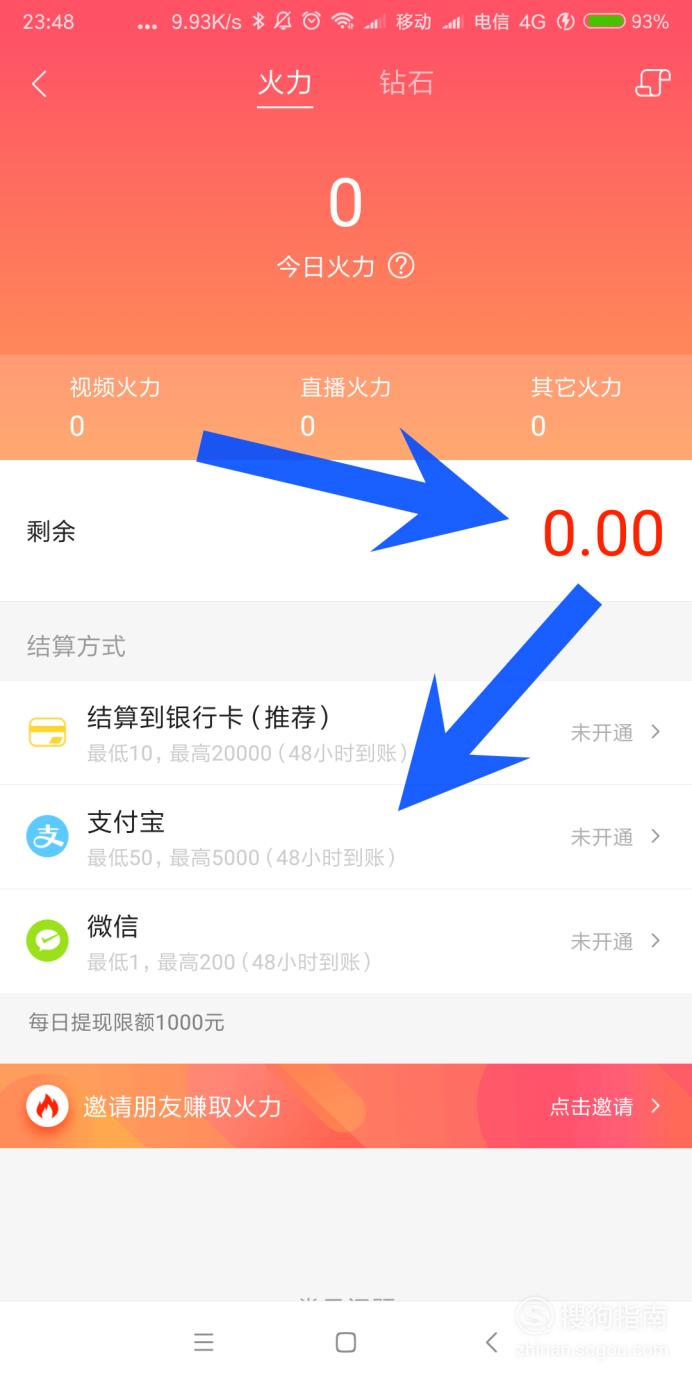Image resolution: width=692 pixels, height=1384 pixels.
Task: Go back using the top-left arrow
Action: click(39, 84)
